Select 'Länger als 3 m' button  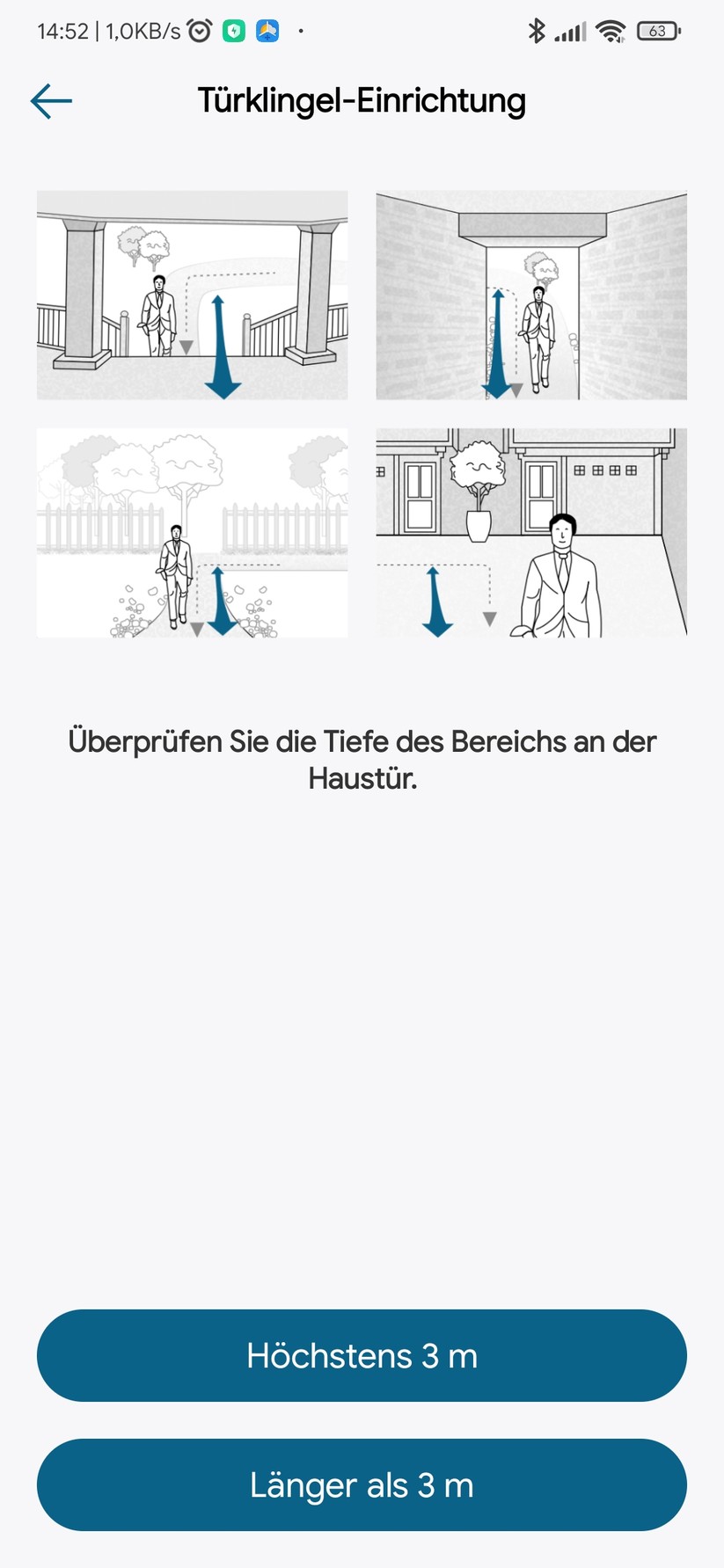point(362,1484)
